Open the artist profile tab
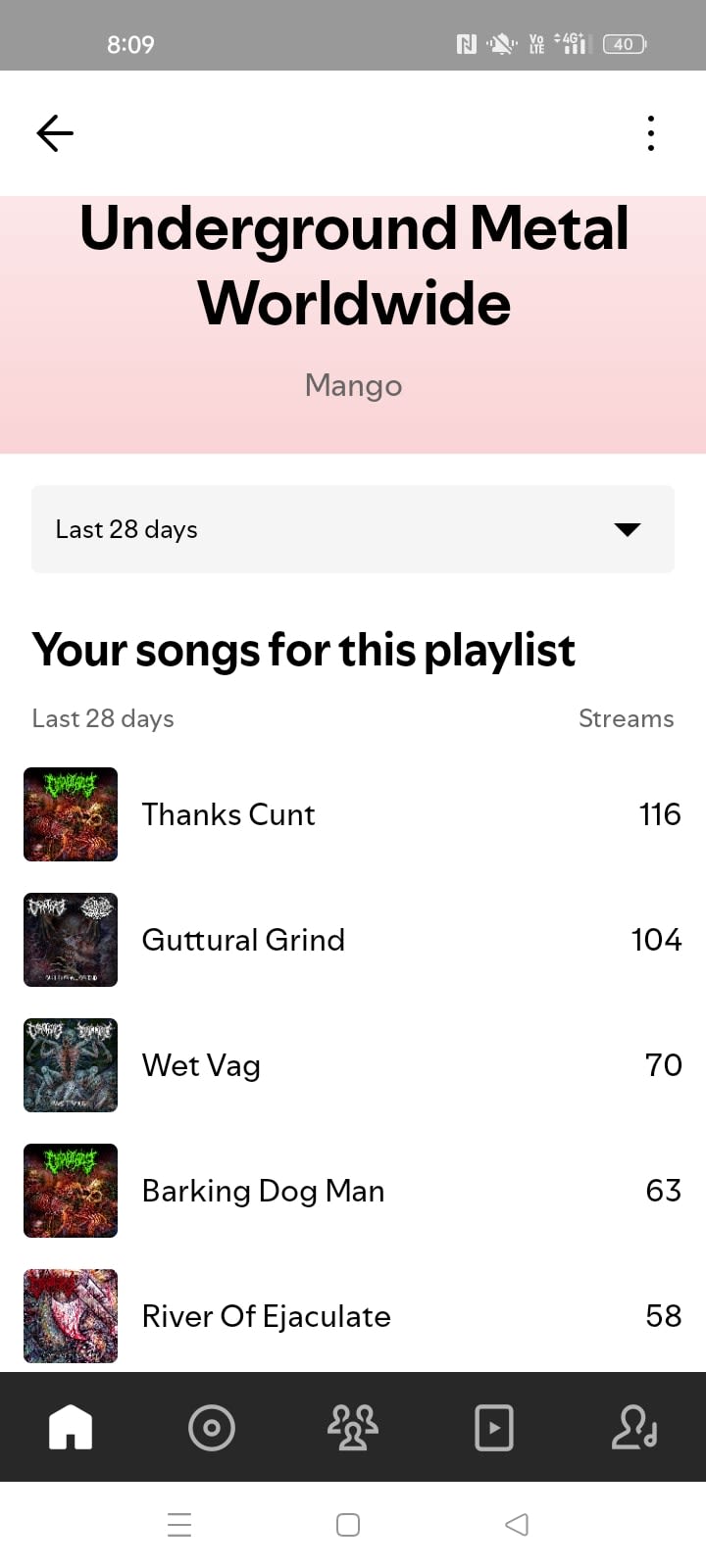The width and height of the screenshot is (706, 1568). 634,1427
